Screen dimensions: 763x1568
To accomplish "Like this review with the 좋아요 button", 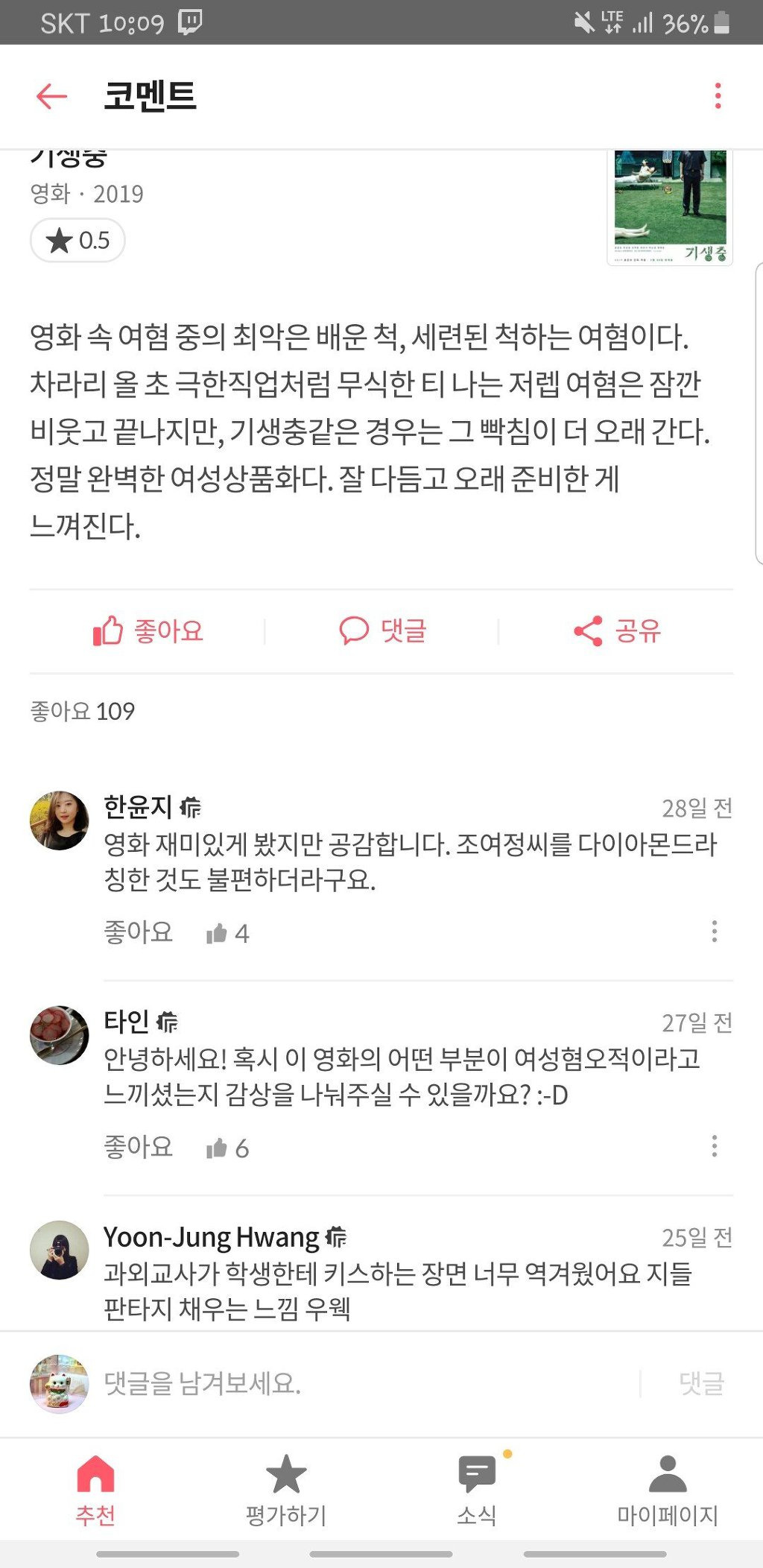I will pyautogui.click(x=148, y=631).
